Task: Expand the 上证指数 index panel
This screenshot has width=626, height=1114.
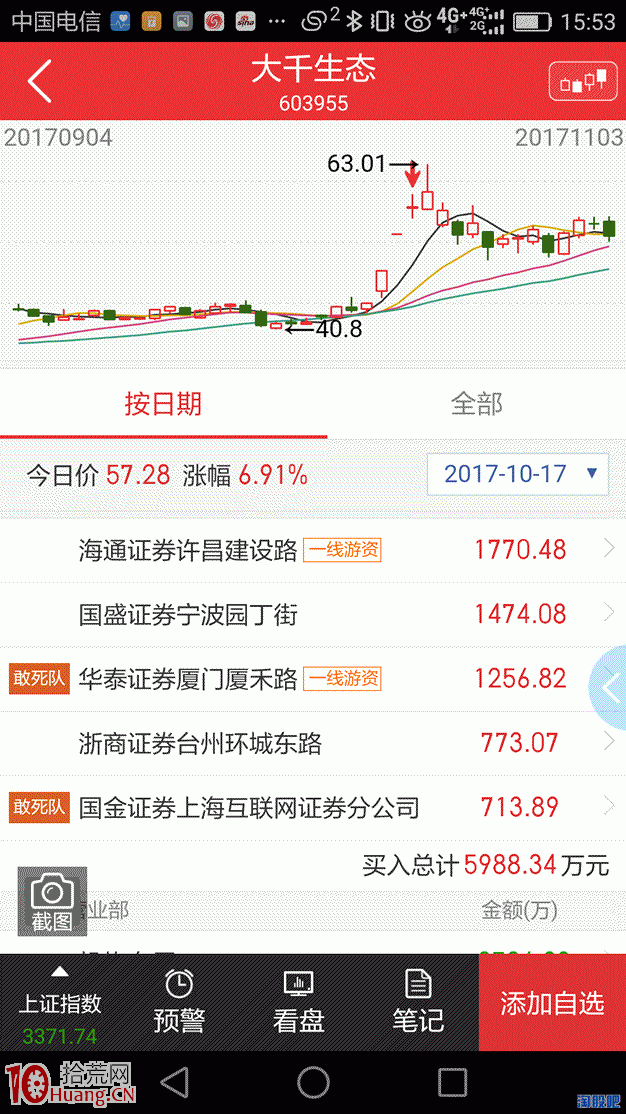Action: [x=60, y=1002]
